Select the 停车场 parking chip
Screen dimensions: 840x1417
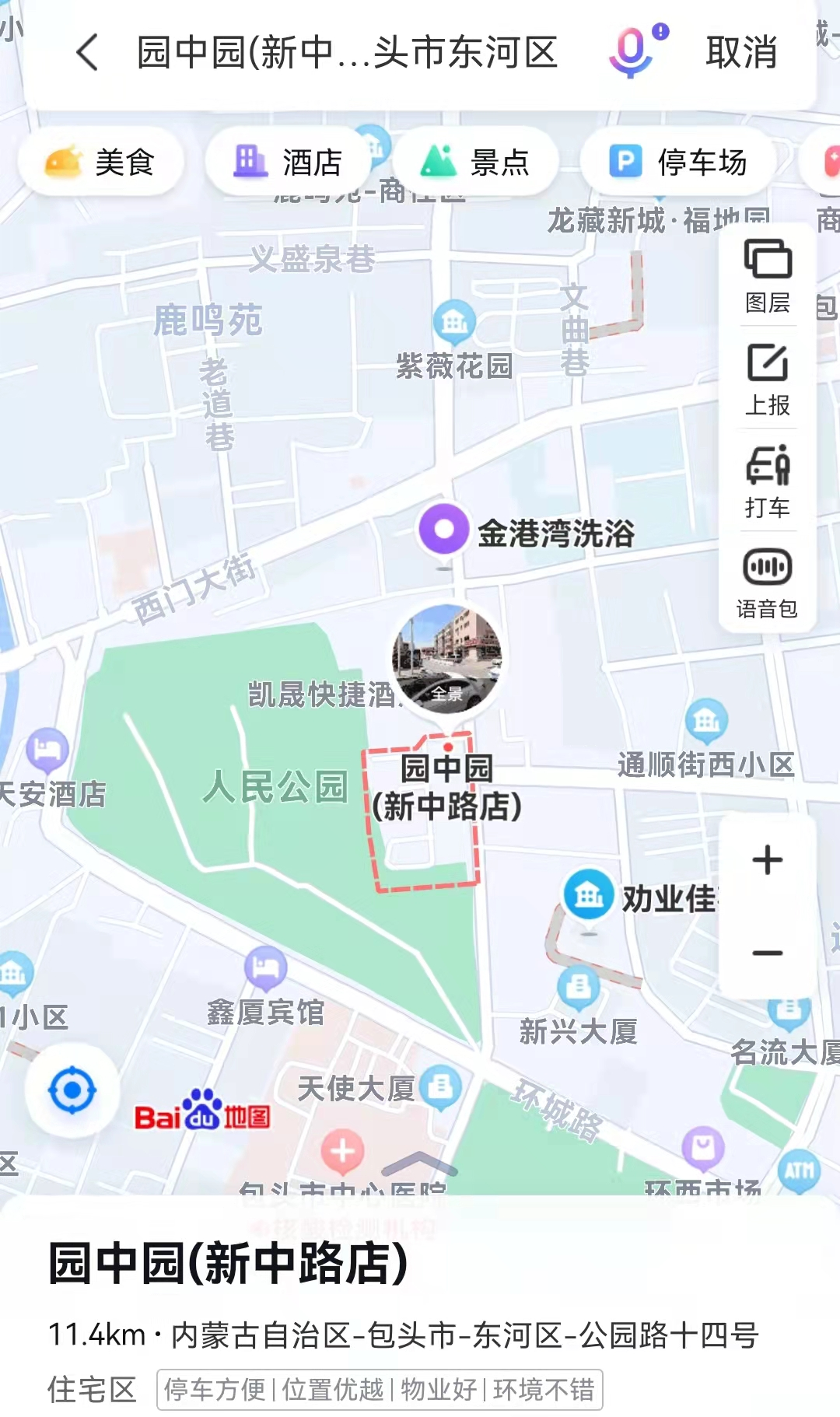tap(677, 163)
